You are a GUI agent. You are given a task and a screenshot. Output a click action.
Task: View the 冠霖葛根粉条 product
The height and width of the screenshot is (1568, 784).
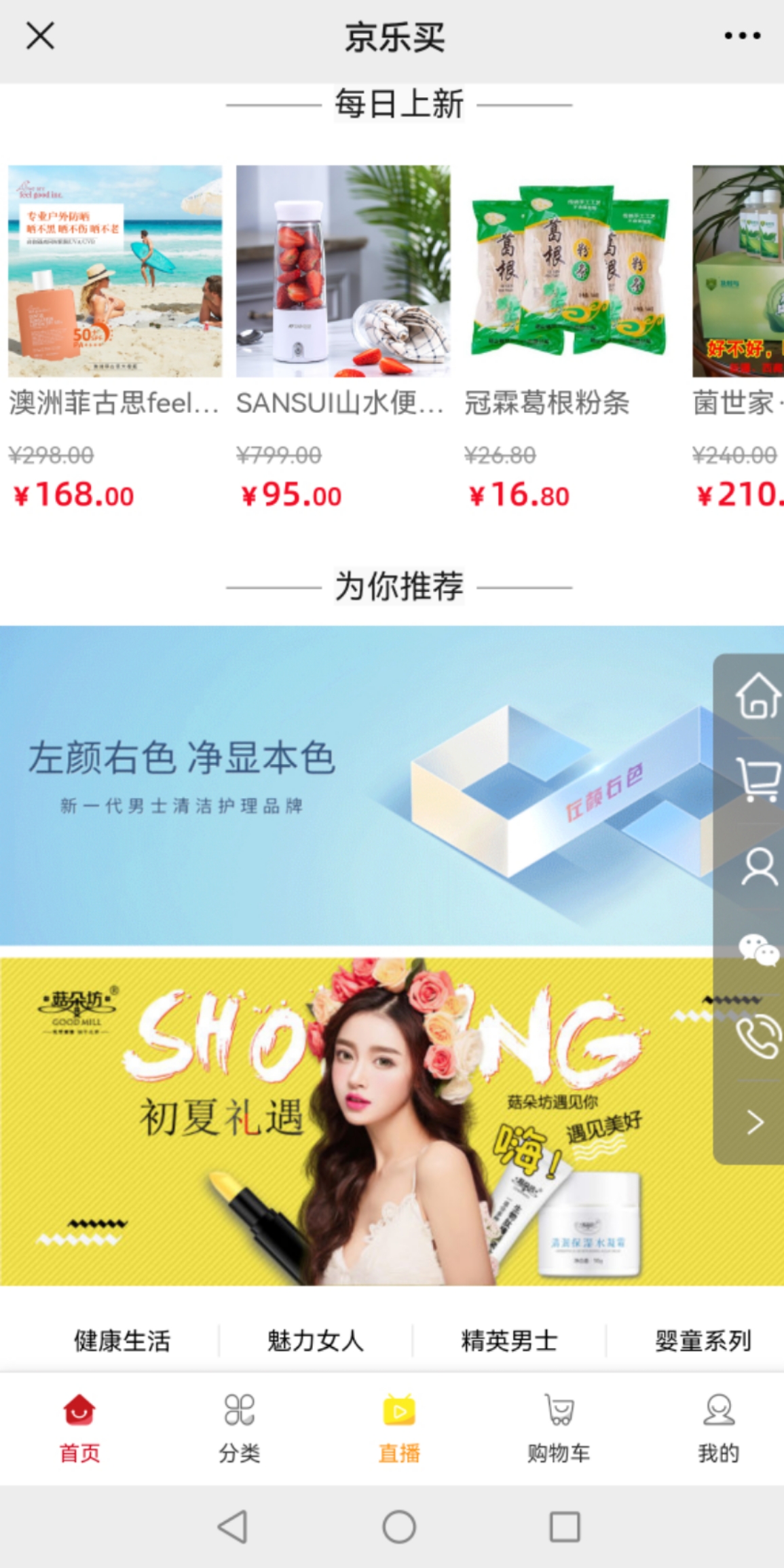pyautogui.click(x=570, y=272)
